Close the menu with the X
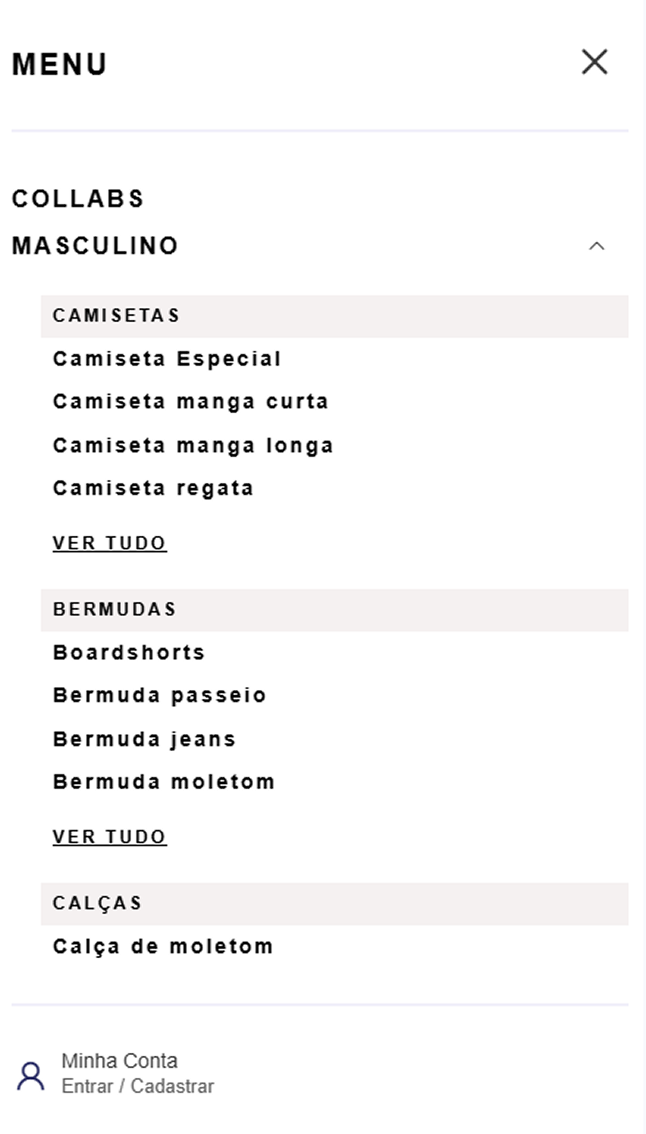Image resolution: width=646 pixels, height=1134 pixels. click(594, 62)
